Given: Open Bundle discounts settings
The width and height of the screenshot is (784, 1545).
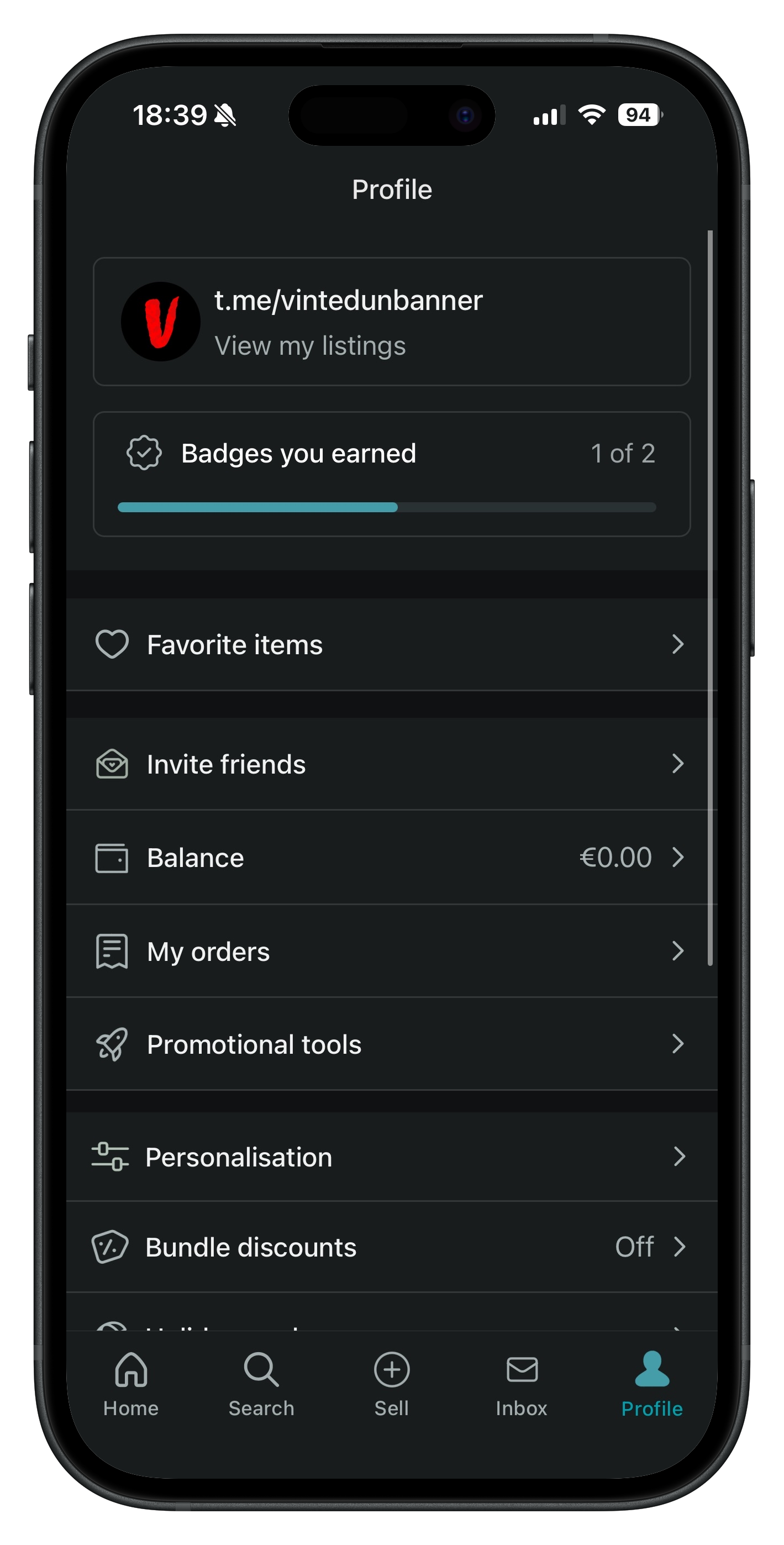Looking at the screenshot, I should tap(391, 1247).
